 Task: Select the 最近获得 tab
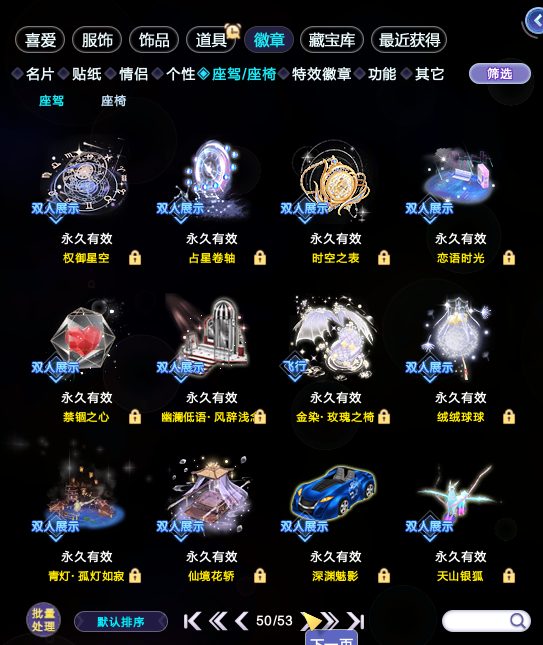coord(409,40)
